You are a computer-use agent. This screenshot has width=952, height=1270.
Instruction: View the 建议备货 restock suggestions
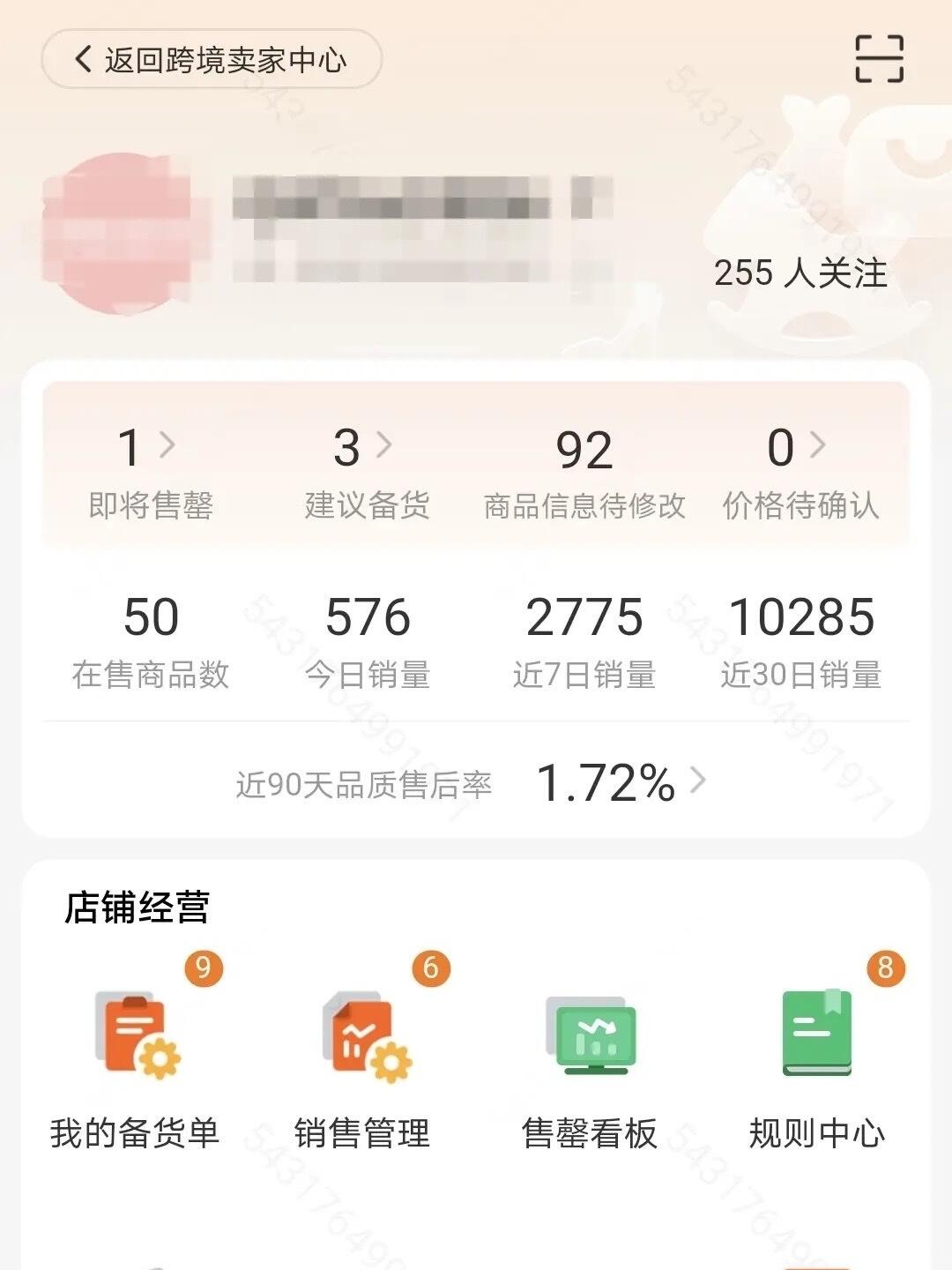367,471
